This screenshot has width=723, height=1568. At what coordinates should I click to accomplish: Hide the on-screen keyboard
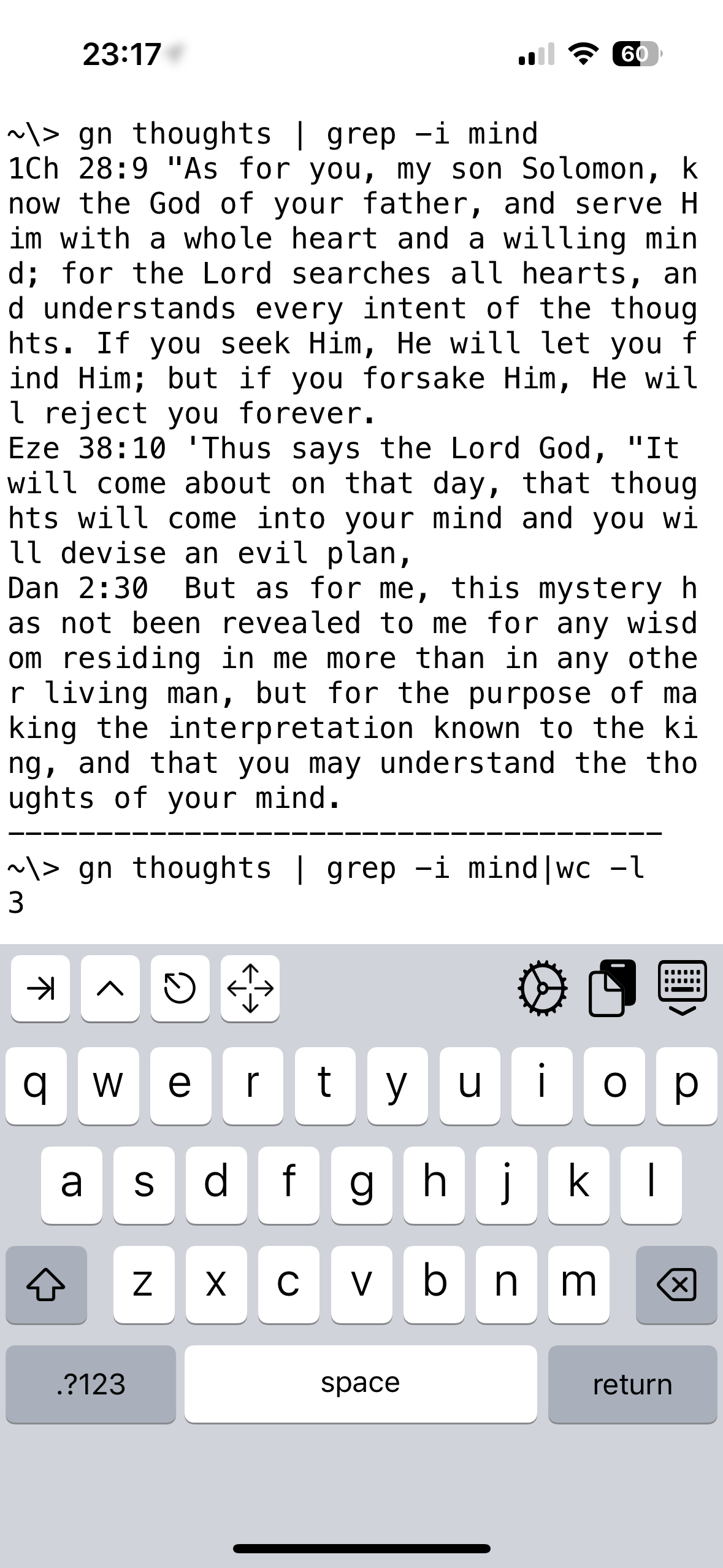(682, 988)
